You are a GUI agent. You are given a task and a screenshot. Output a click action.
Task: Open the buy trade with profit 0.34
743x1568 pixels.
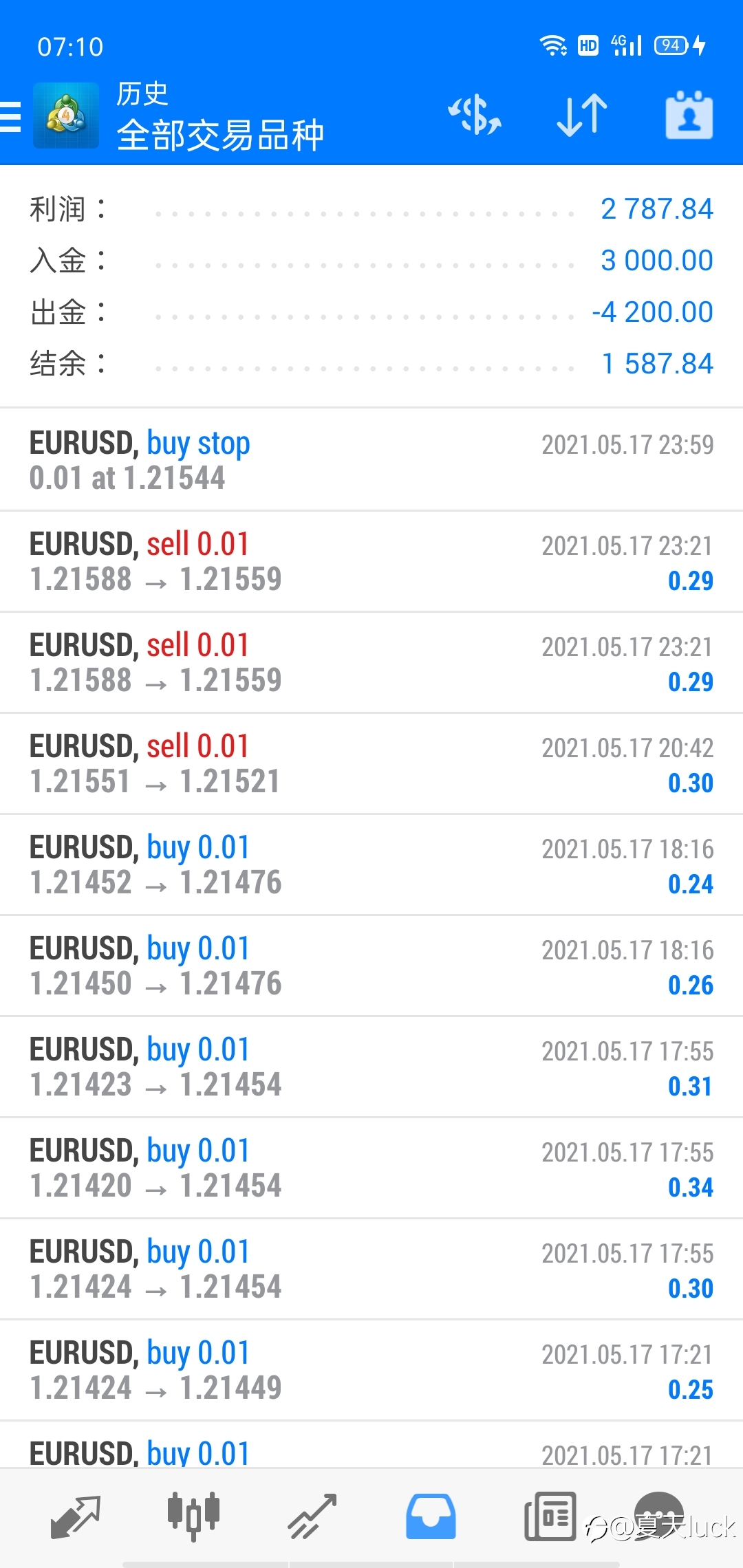[x=371, y=1168]
